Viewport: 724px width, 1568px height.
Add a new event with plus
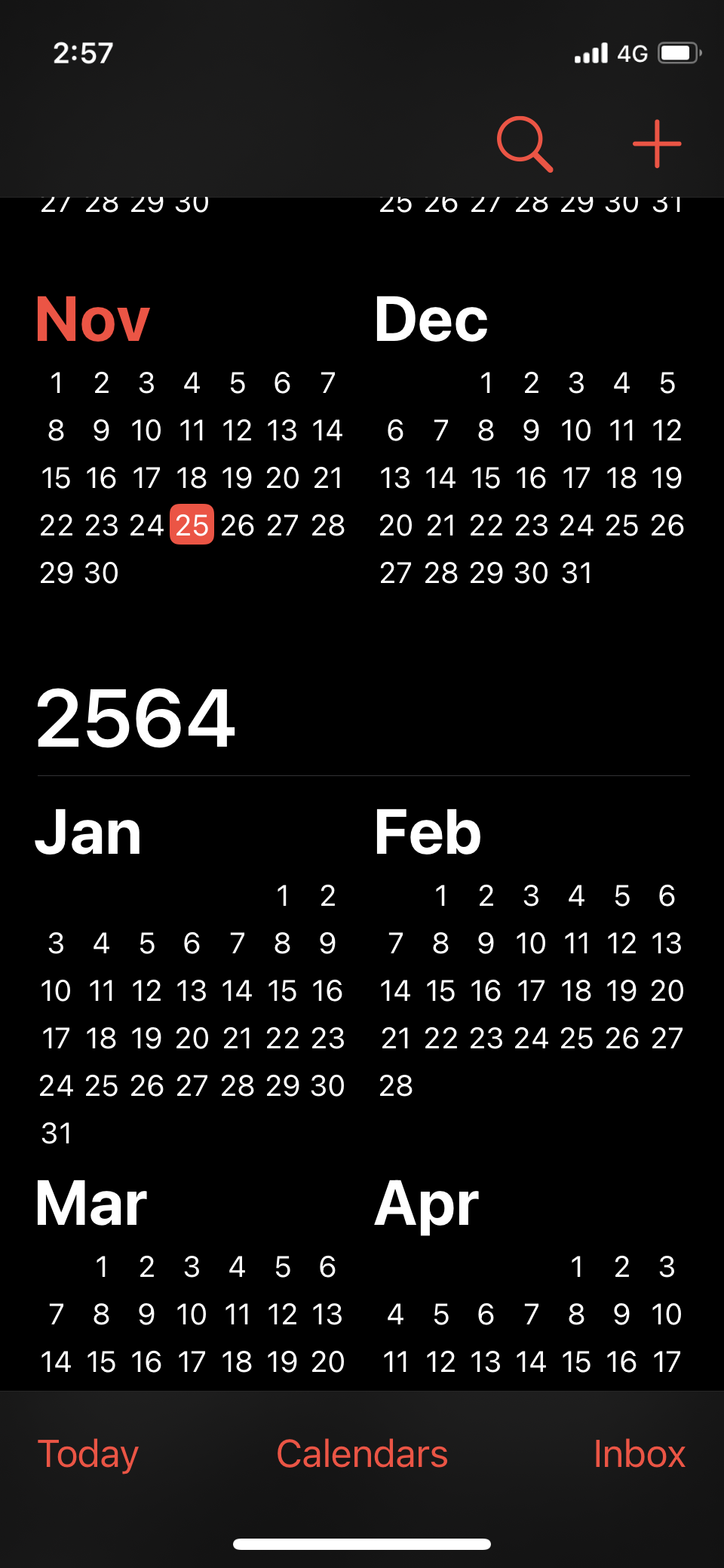pos(656,143)
